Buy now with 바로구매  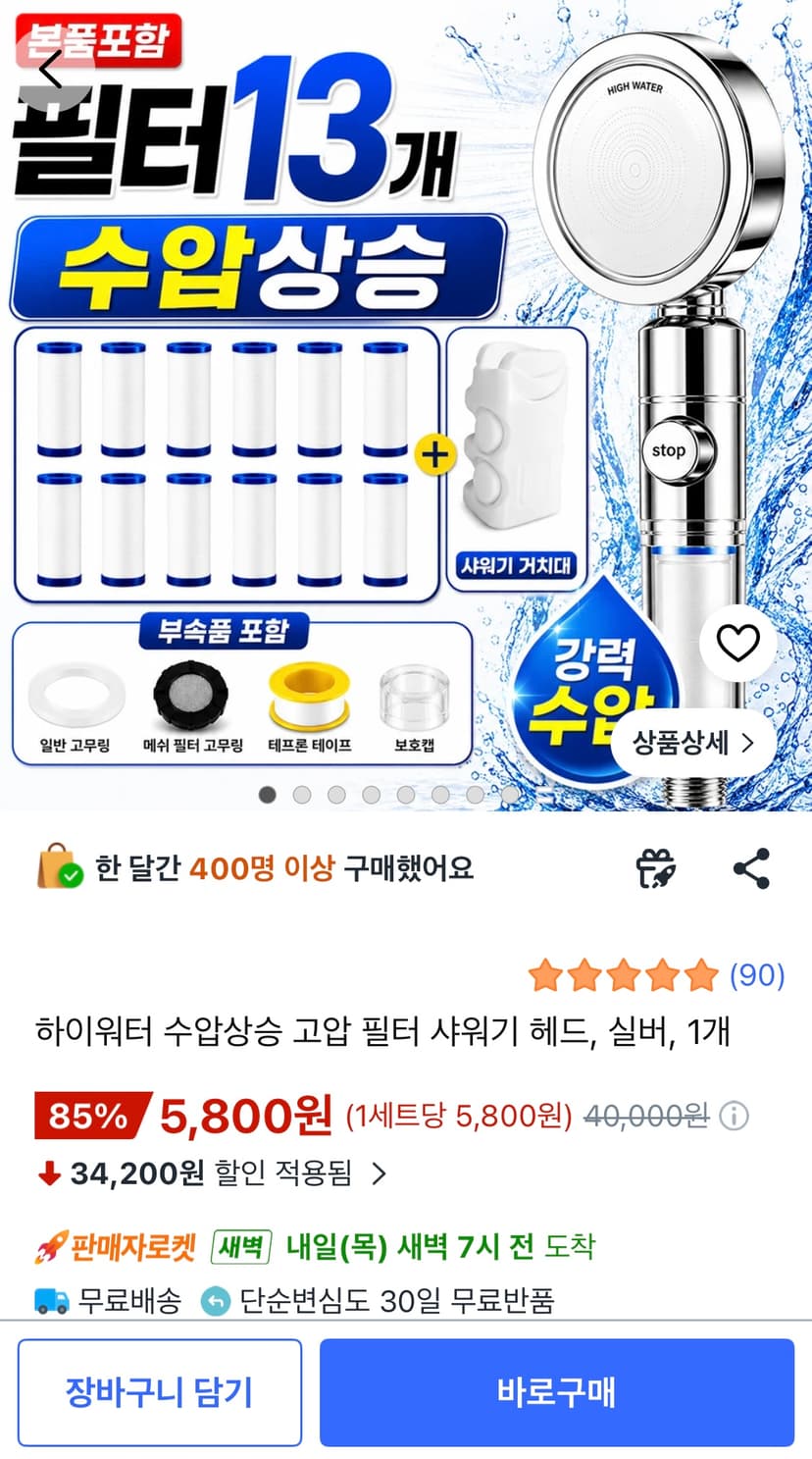tap(557, 1392)
